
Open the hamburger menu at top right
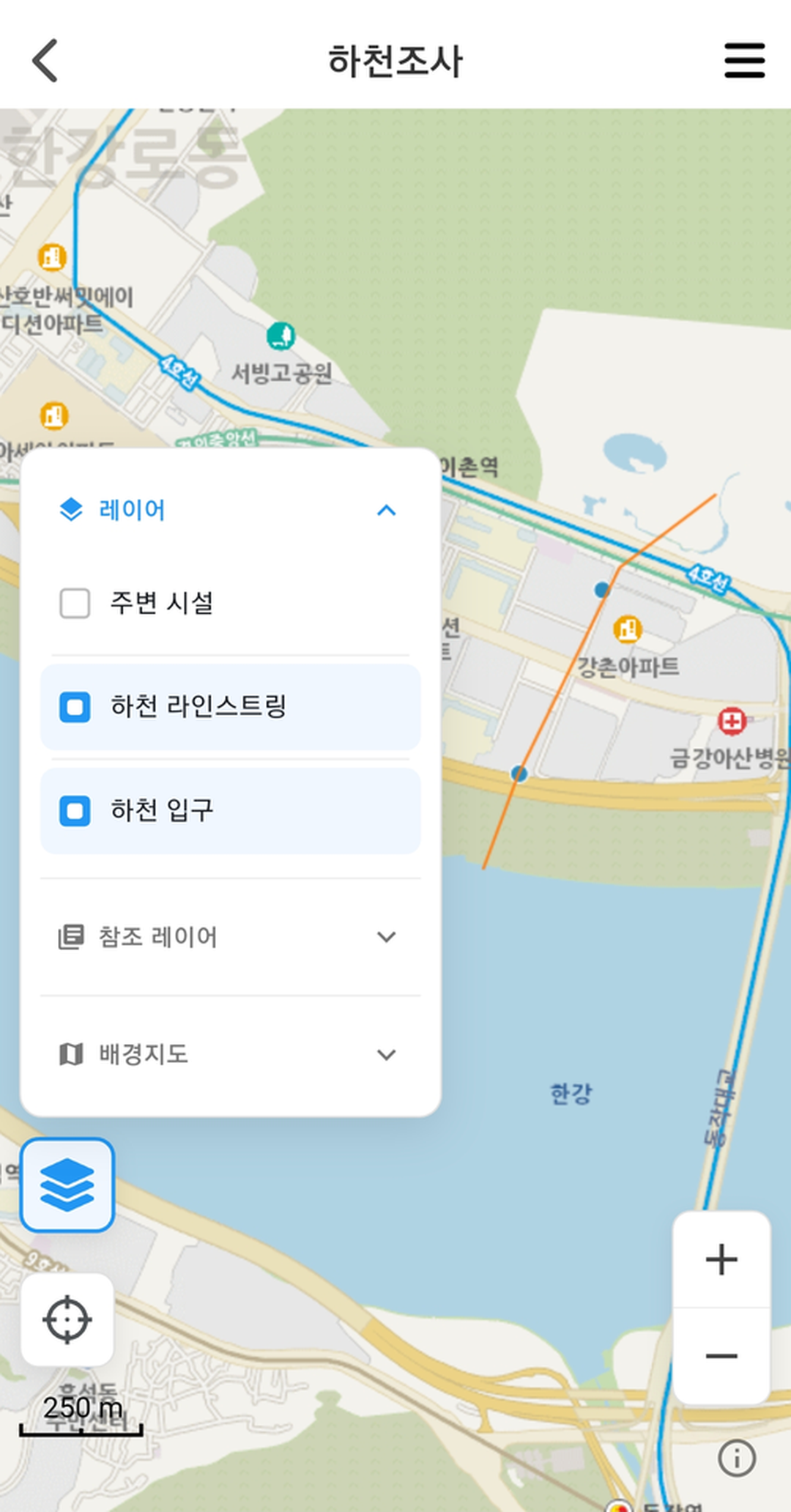[x=744, y=62]
